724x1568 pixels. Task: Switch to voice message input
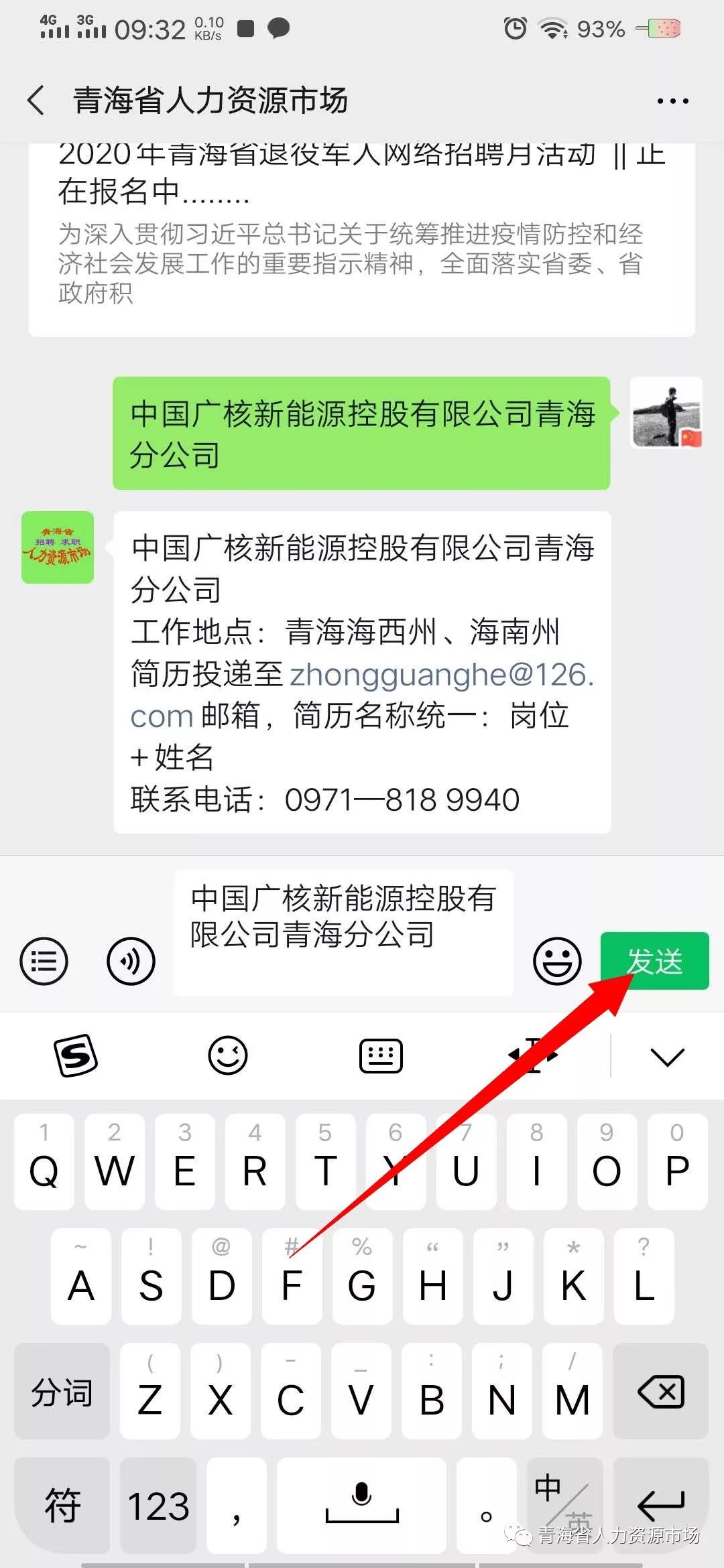click(x=131, y=961)
